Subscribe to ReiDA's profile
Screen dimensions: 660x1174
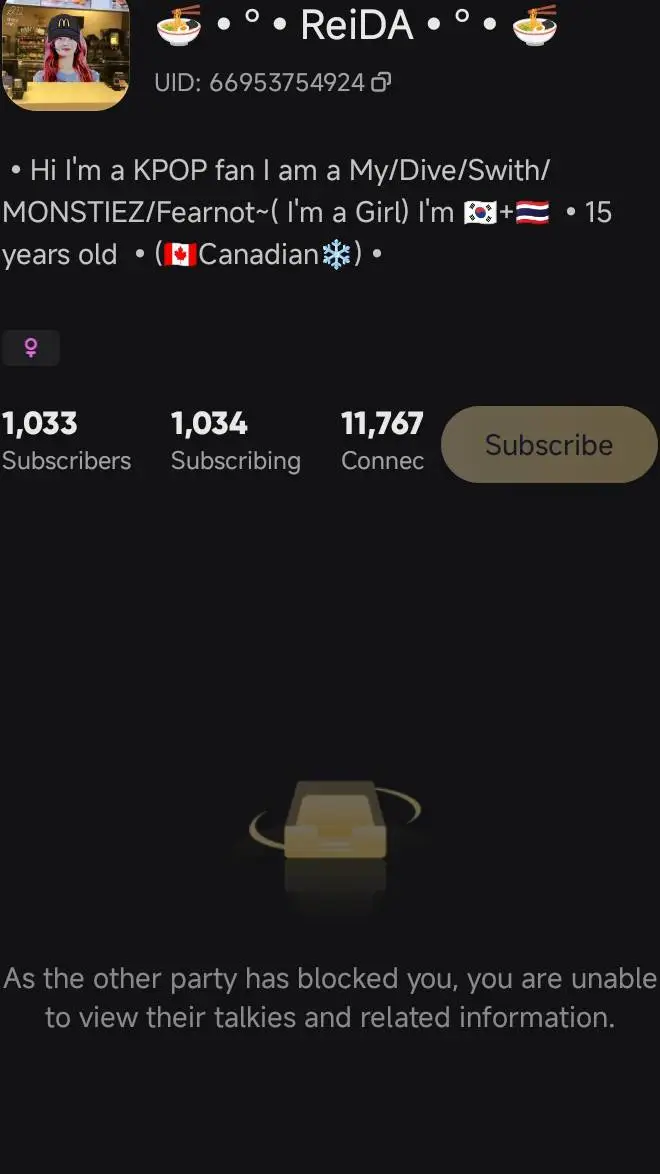549,445
